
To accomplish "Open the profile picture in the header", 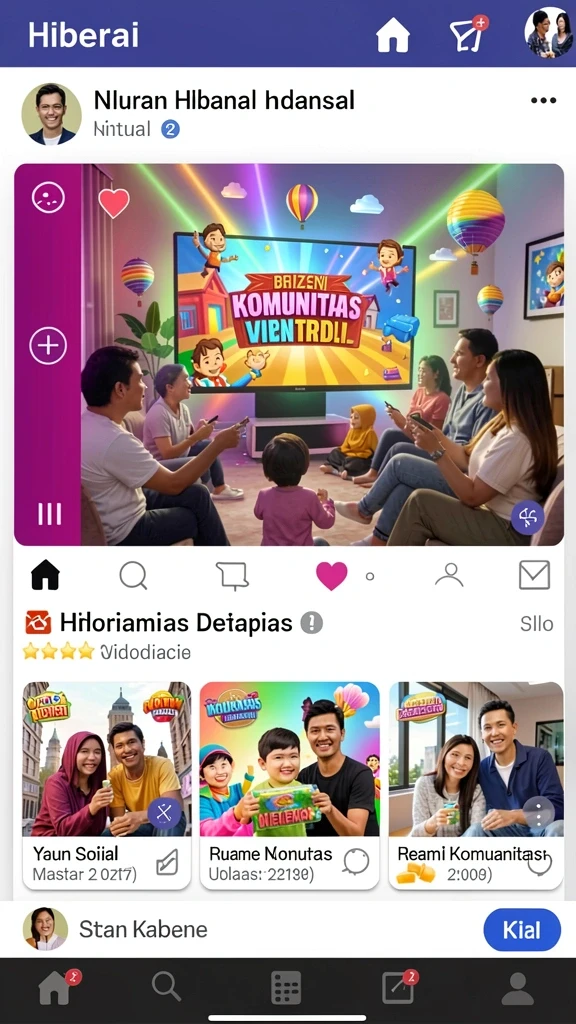I will (549, 33).
